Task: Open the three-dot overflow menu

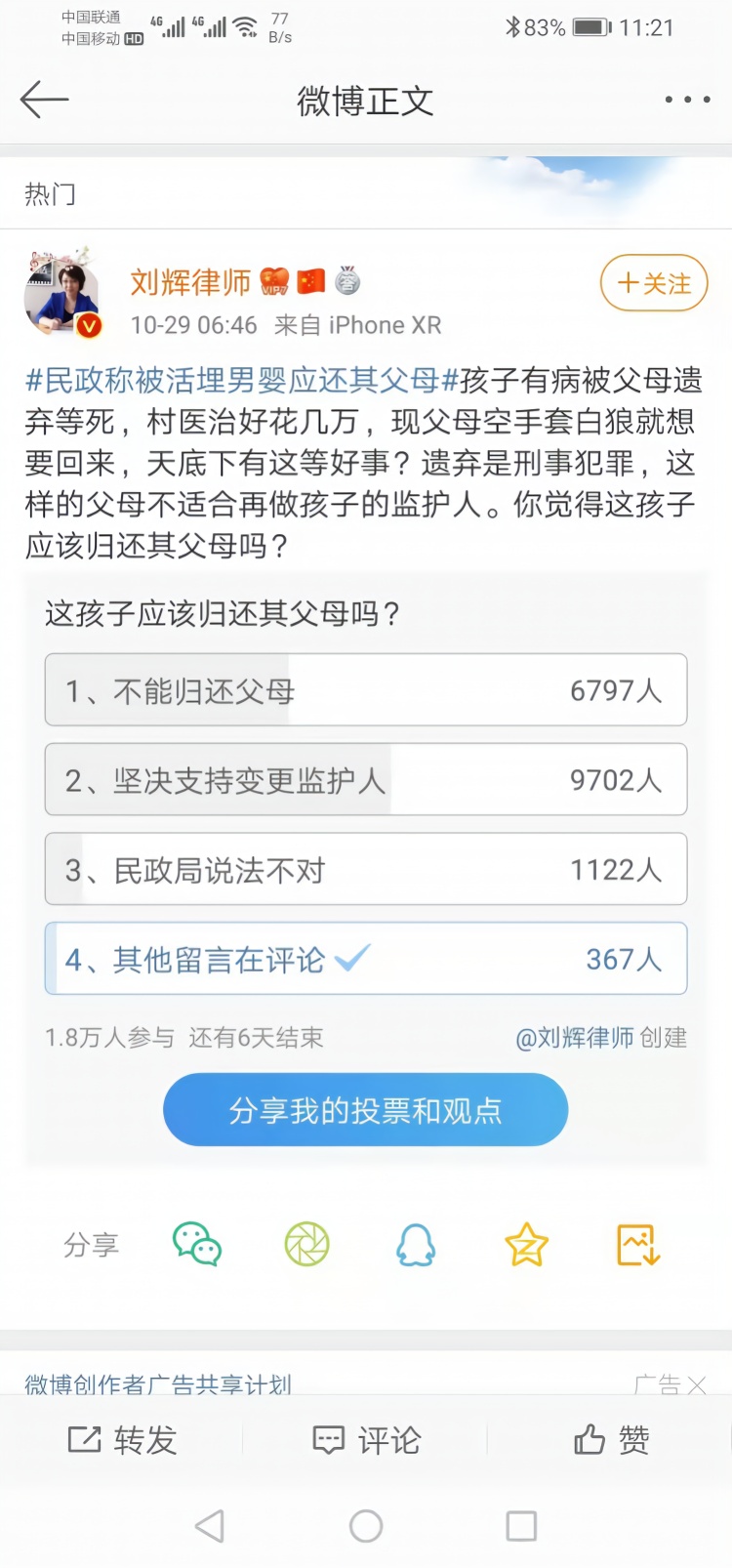Action: point(687,100)
